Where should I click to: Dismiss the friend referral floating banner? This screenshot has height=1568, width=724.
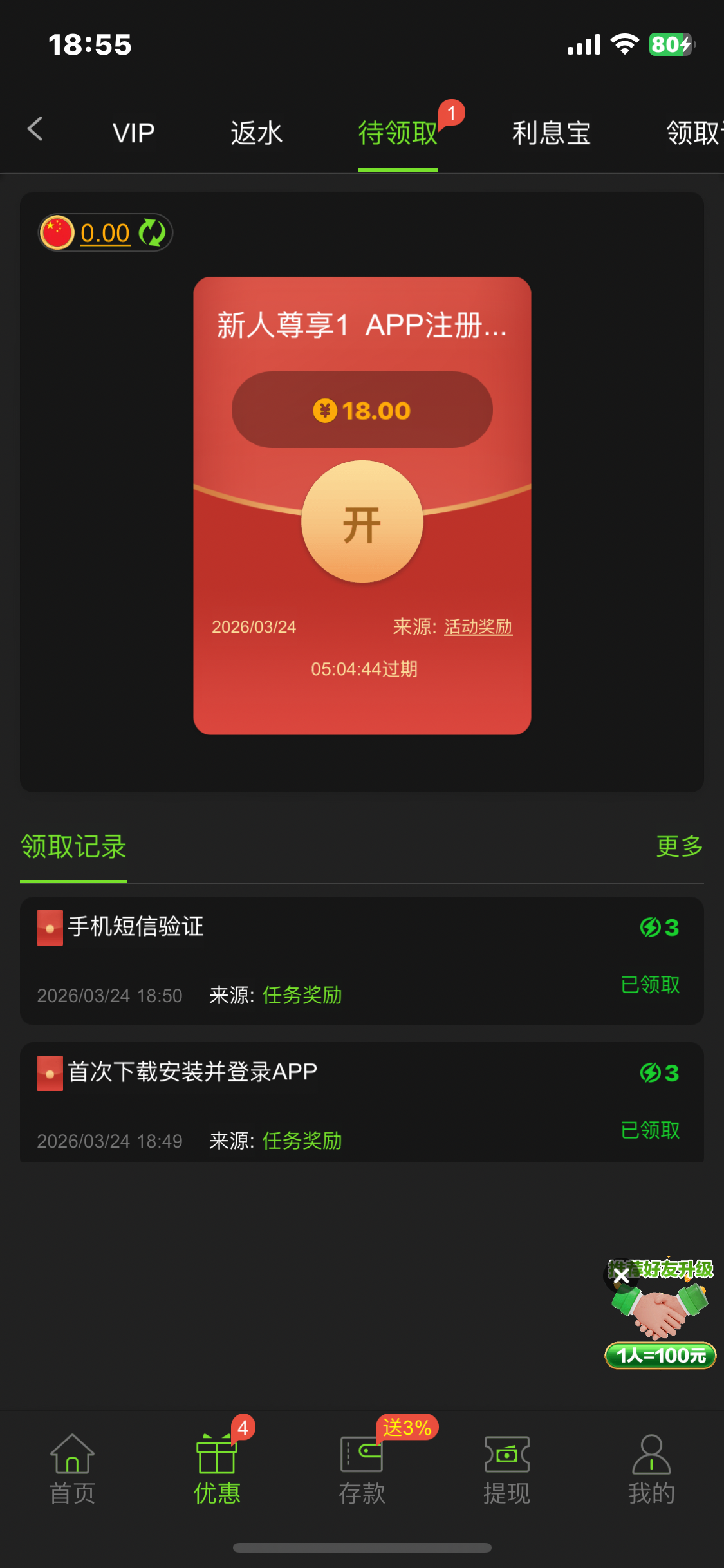coord(620,1276)
